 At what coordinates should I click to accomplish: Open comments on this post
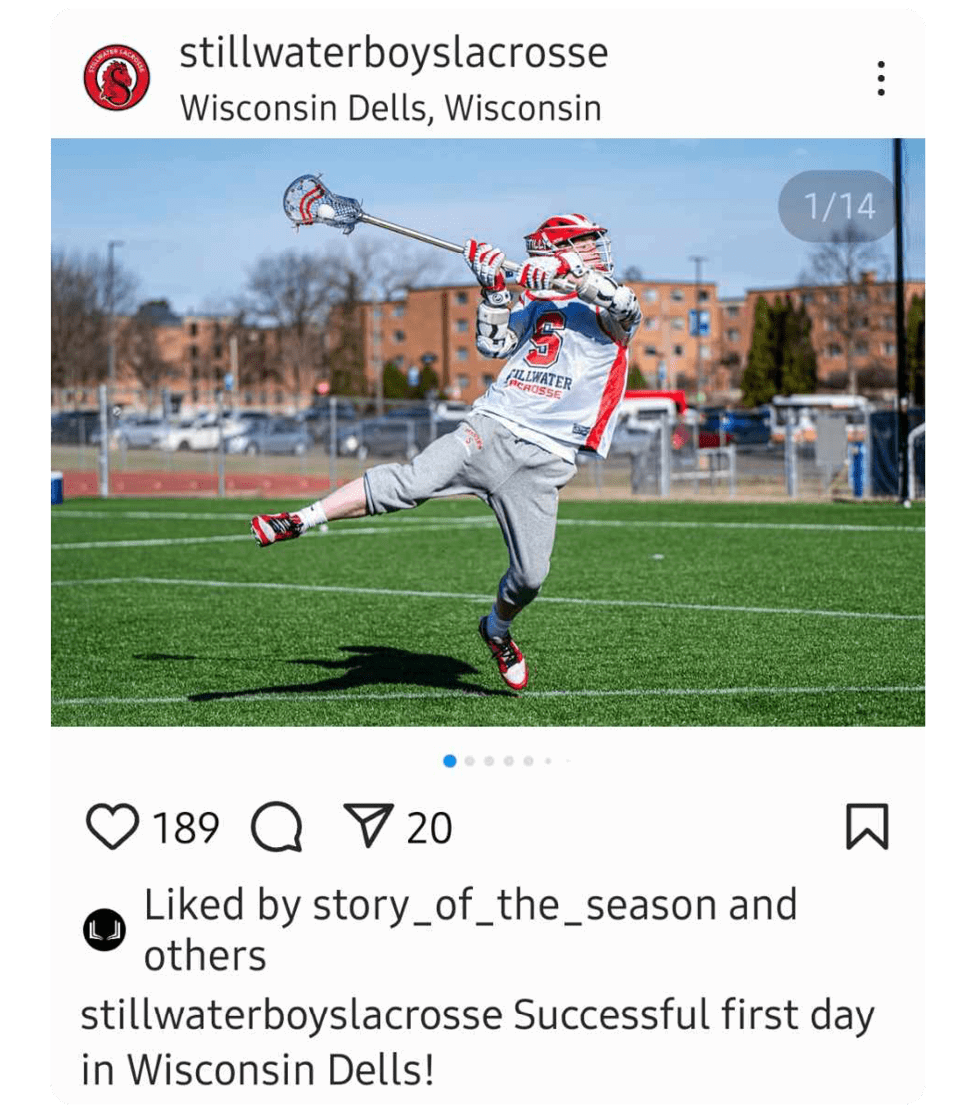(x=276, y=828)
